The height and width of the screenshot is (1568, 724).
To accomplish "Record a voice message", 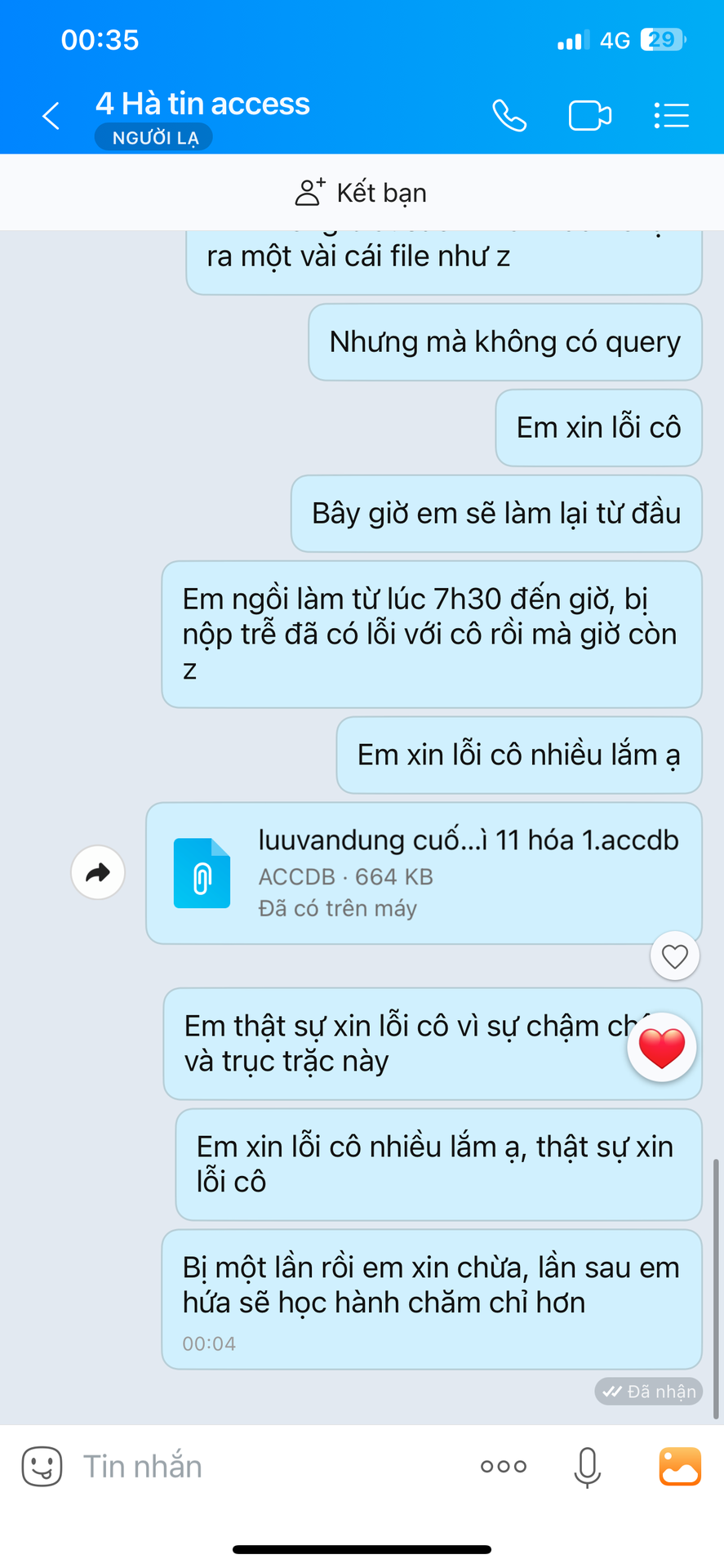I will (587, 1467).
